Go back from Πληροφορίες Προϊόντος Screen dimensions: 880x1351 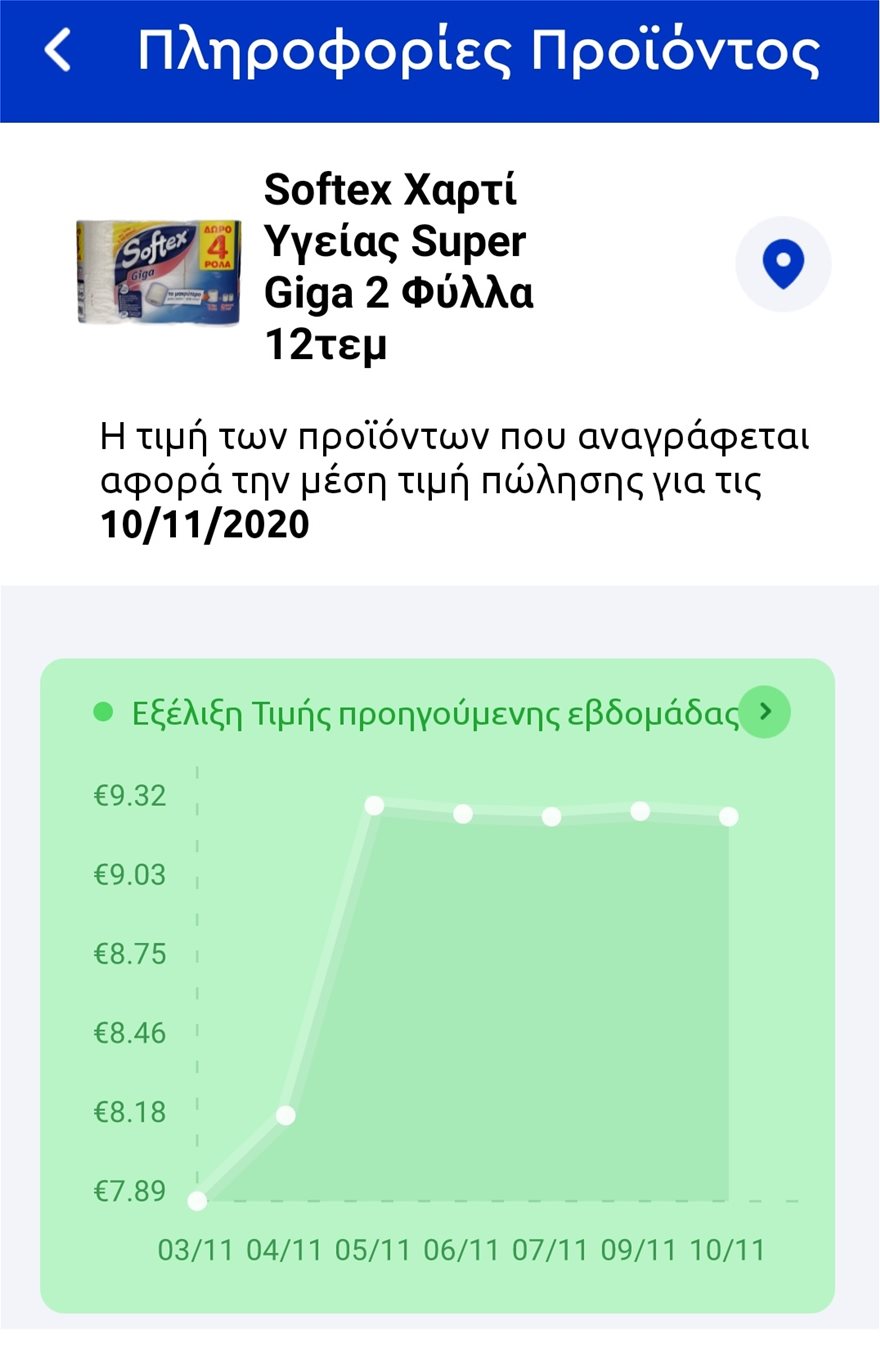click(x=58, y=50)
